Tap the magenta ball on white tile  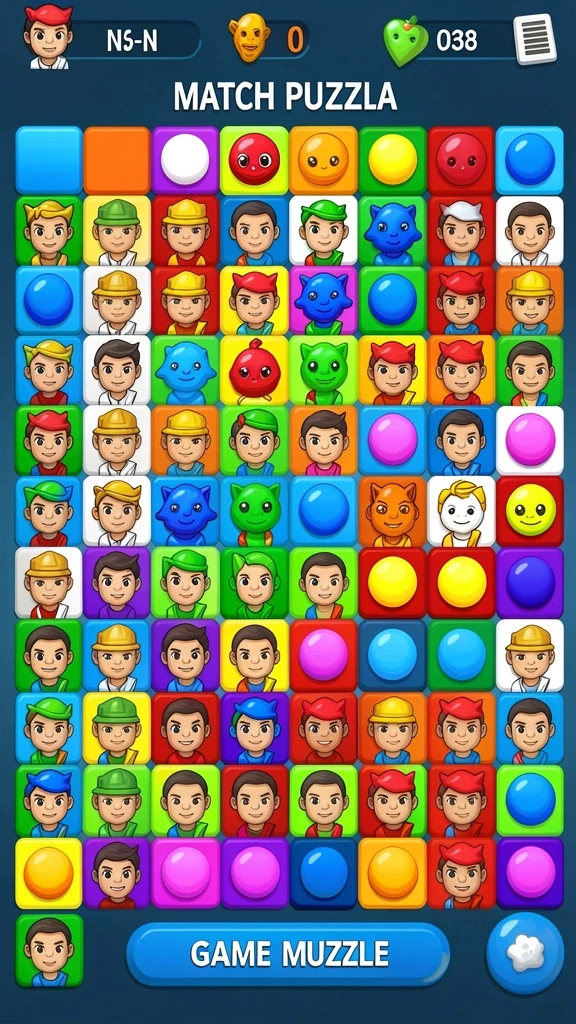point(530,440)
